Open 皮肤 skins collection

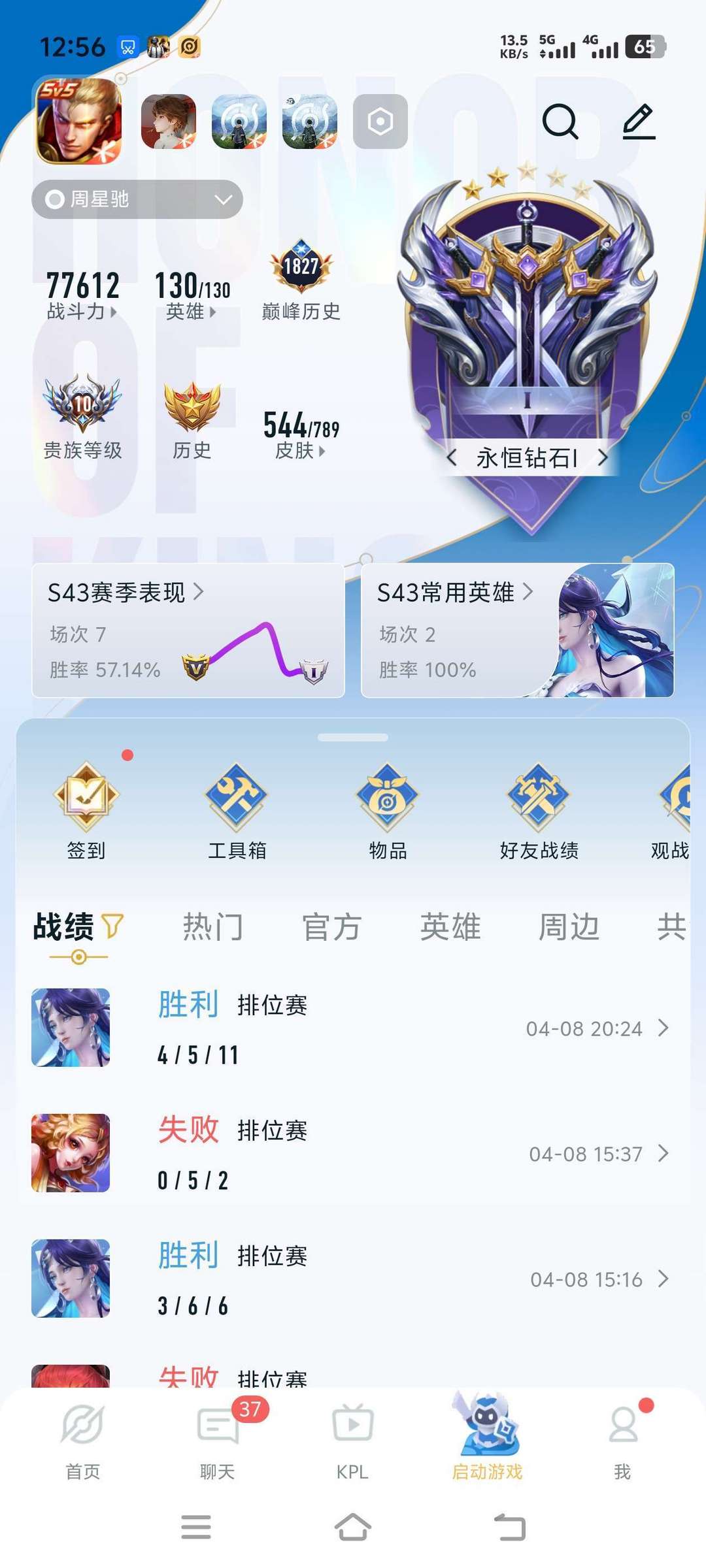(301, 434)
